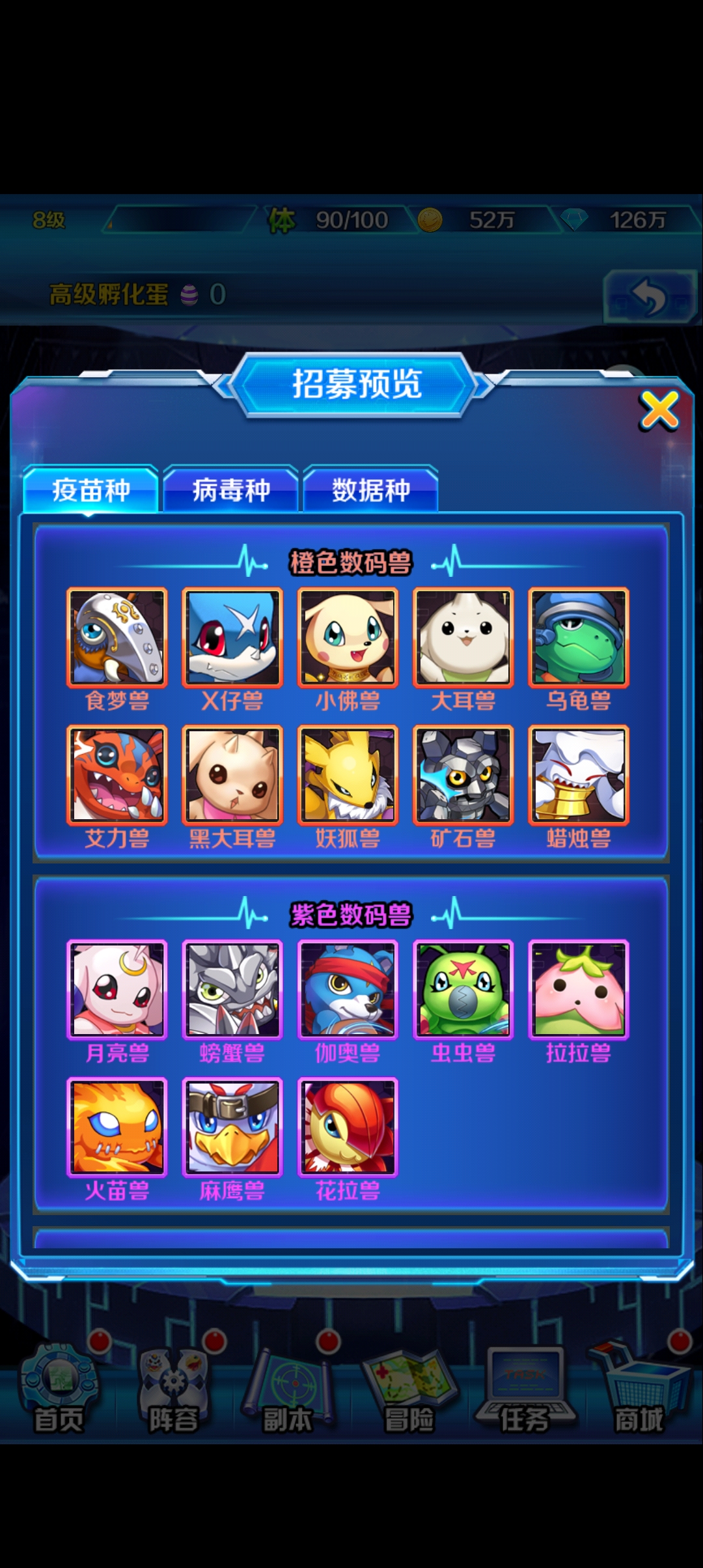This screenshot has width=703, height=1568.
Task: View X仔兽 details
Action: tap(232, 637)
